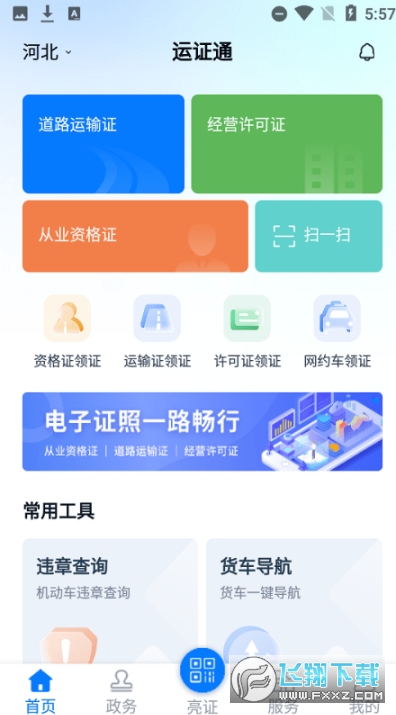
Task: Open the 经营许可证 card
Action: coord(287,144)
